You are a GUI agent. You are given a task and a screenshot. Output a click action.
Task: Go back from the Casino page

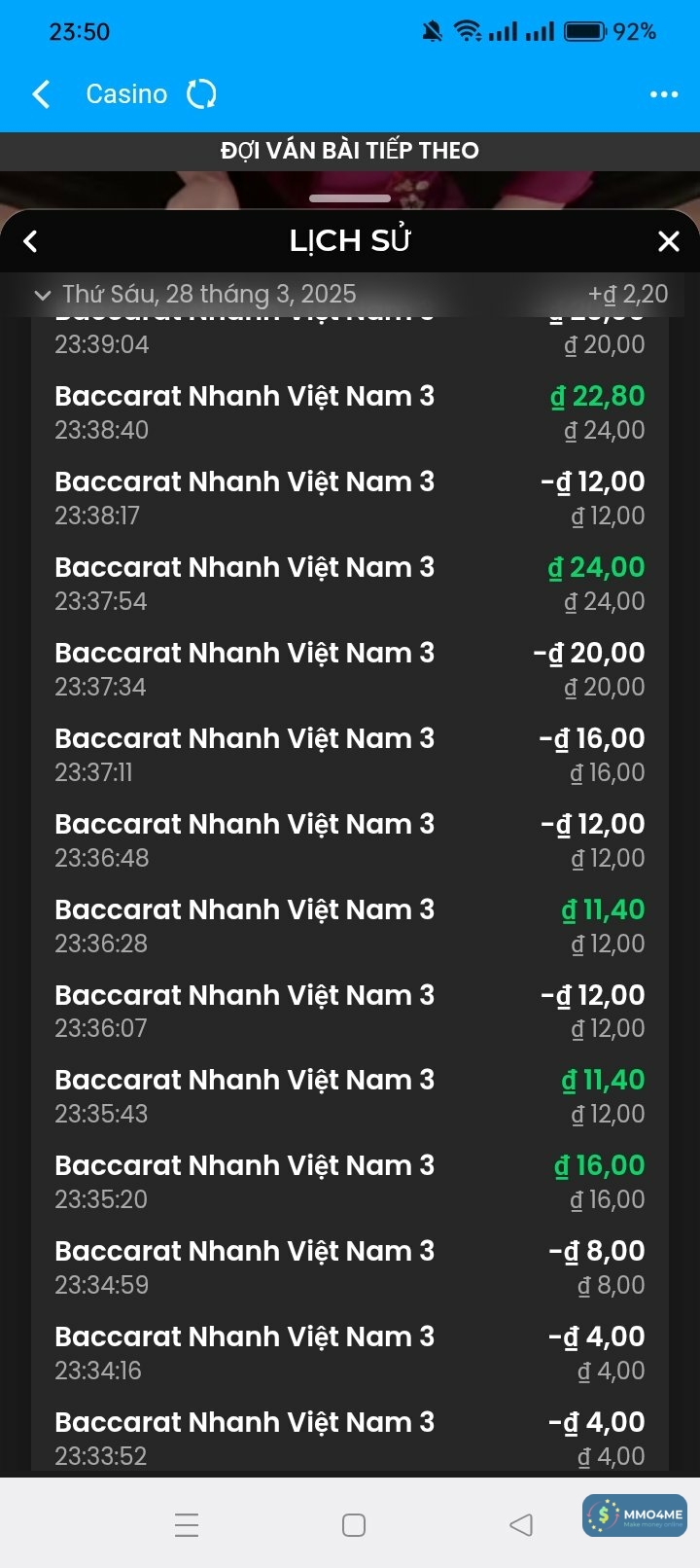click(41, 94)
